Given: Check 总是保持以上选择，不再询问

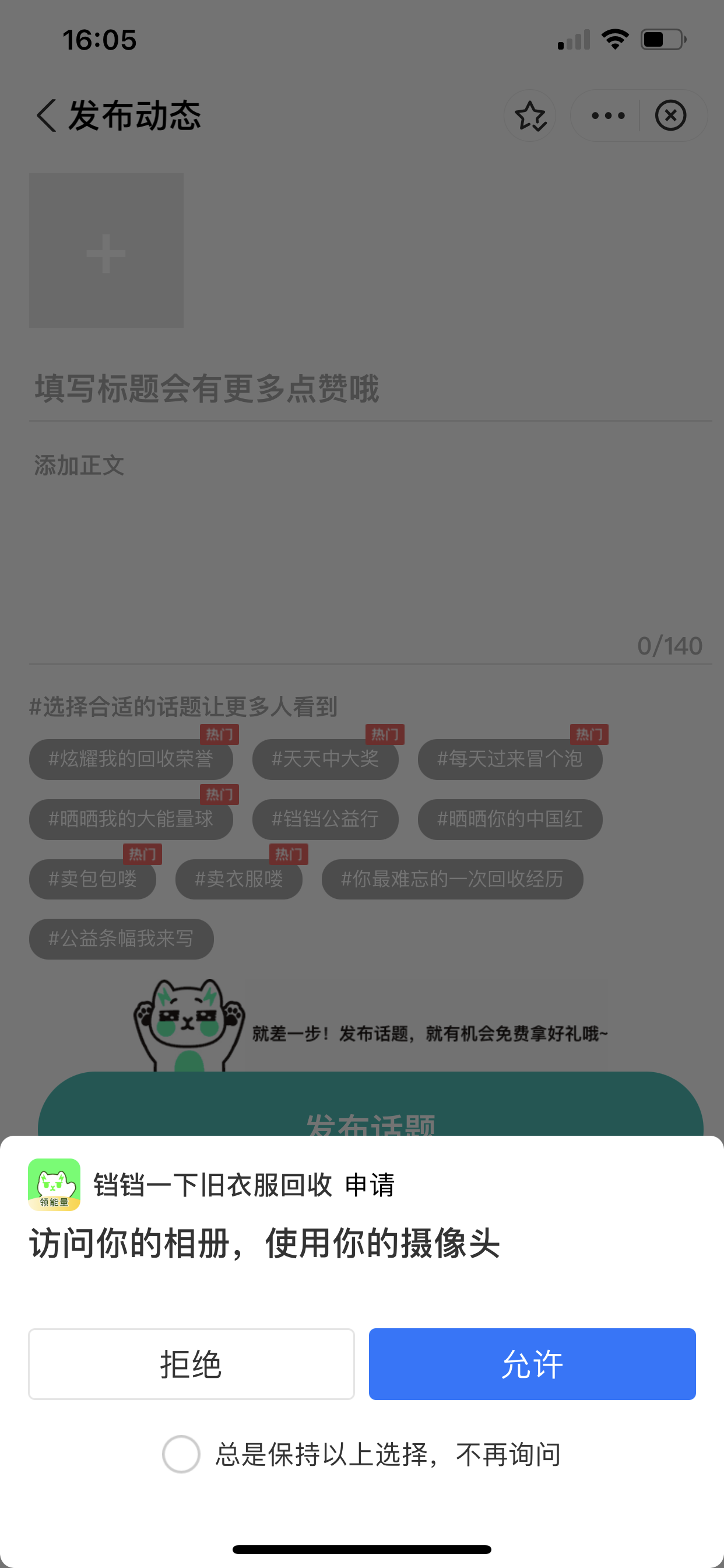Looking at the screenshot, I should 181,1454.
